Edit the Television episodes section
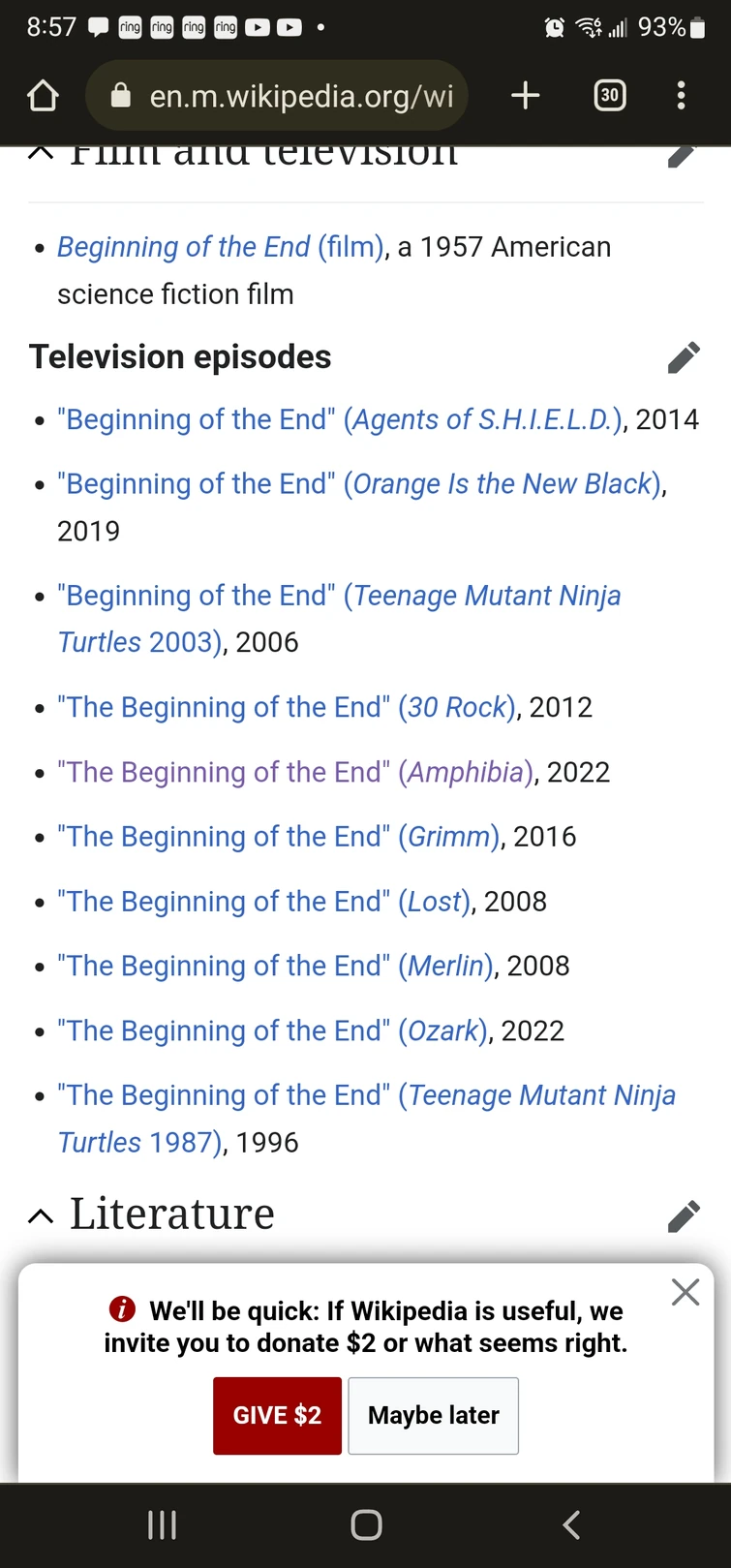The width and height of the screenshot is (731, 1568). 685,357
